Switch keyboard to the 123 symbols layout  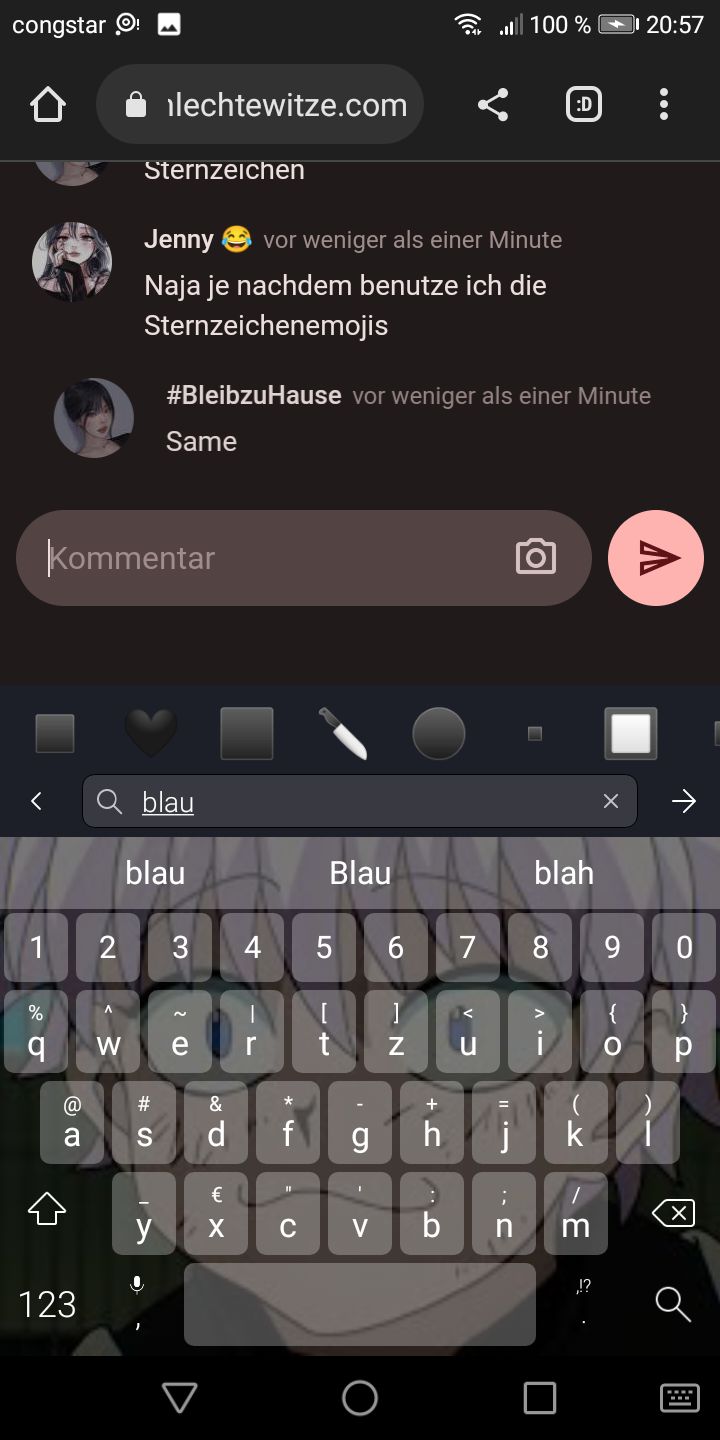tap(47, 1304)
